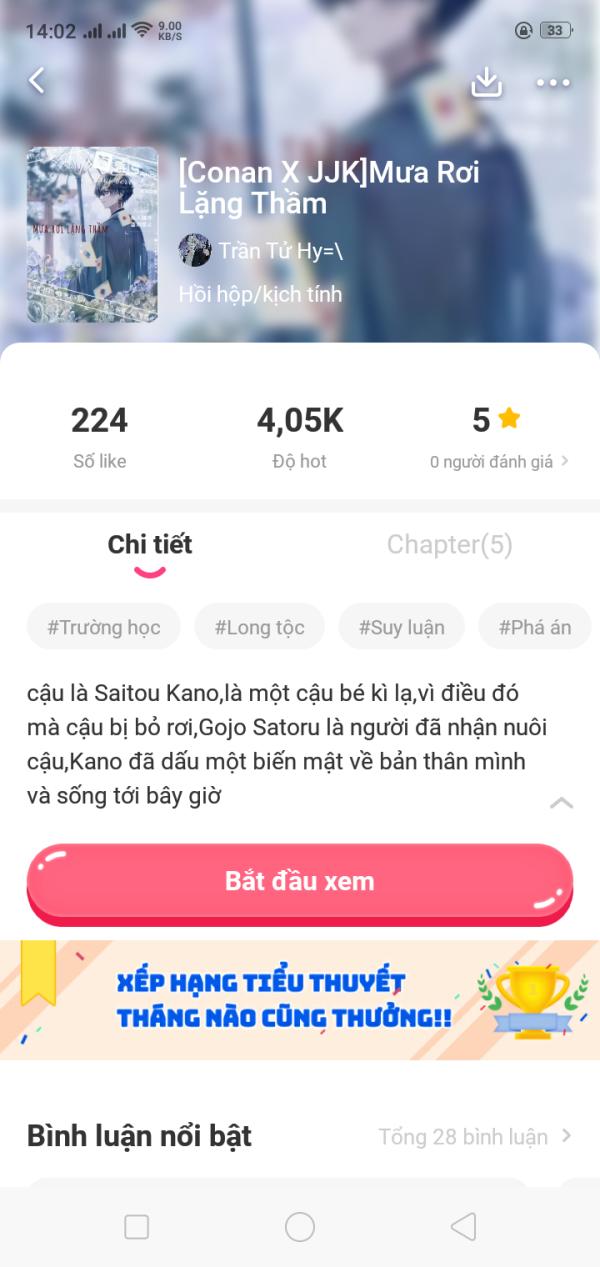Select the #Phá án tag
The image size is (600, 1267).
[536, 628]
